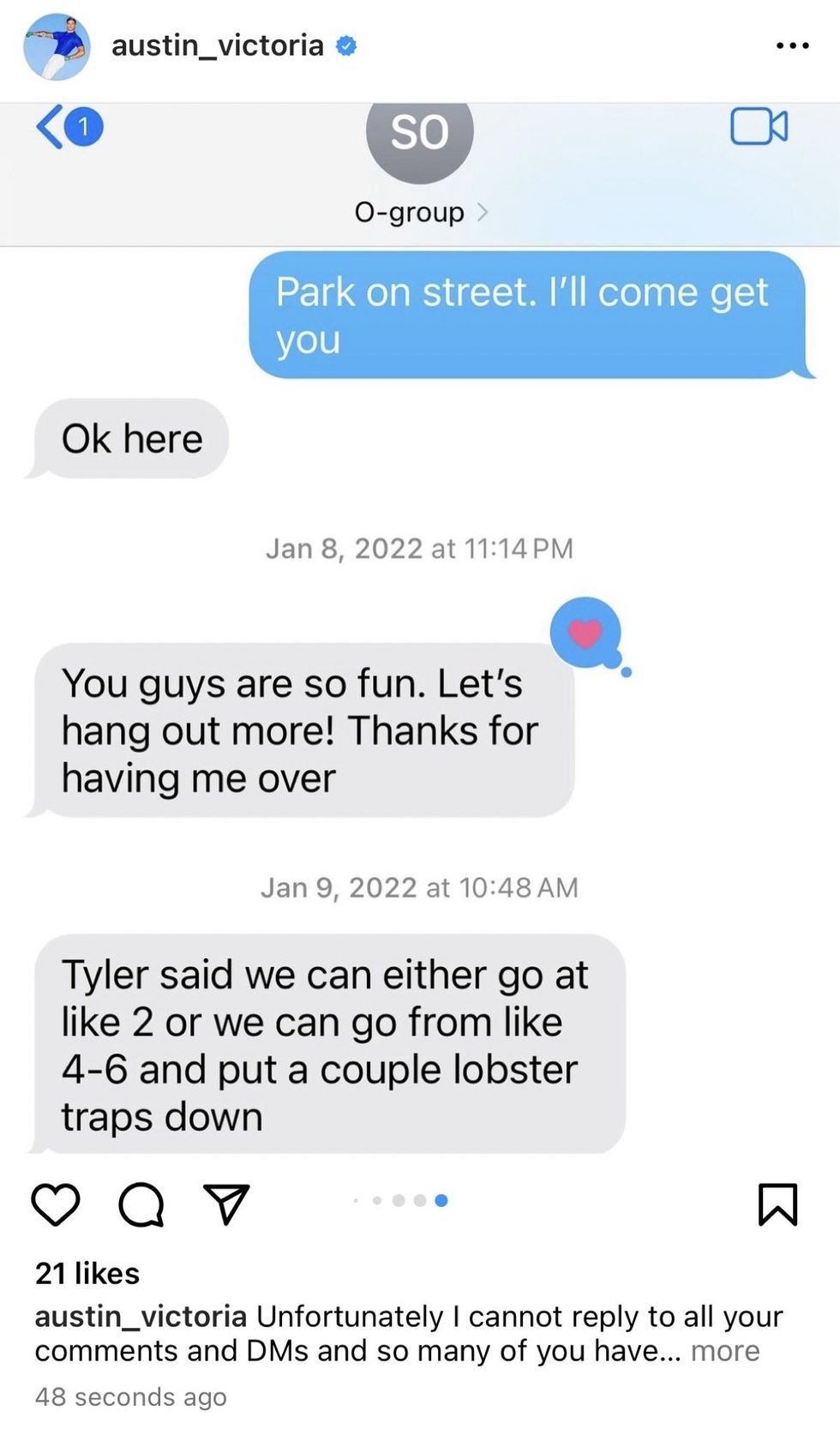Share this post via the paper plane

click(226, 1204)
